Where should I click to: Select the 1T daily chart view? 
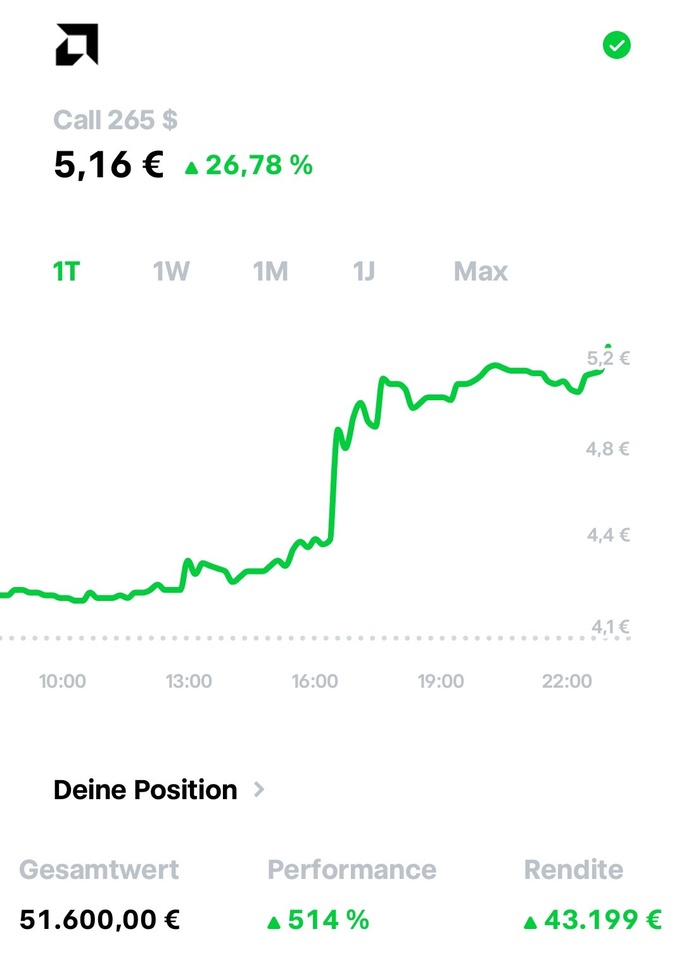66,272
